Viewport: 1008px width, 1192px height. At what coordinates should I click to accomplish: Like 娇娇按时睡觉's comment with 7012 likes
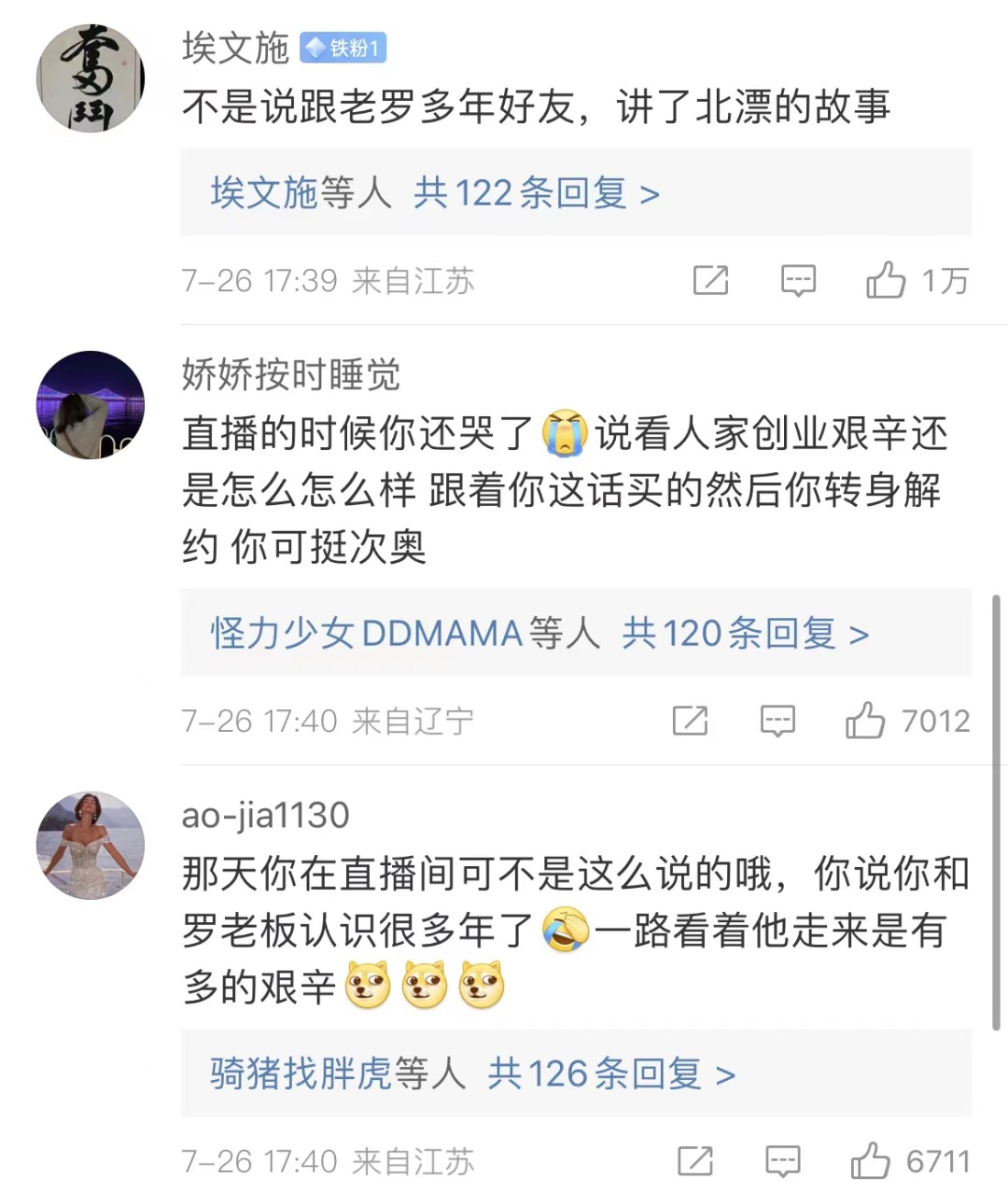[865, 721]
